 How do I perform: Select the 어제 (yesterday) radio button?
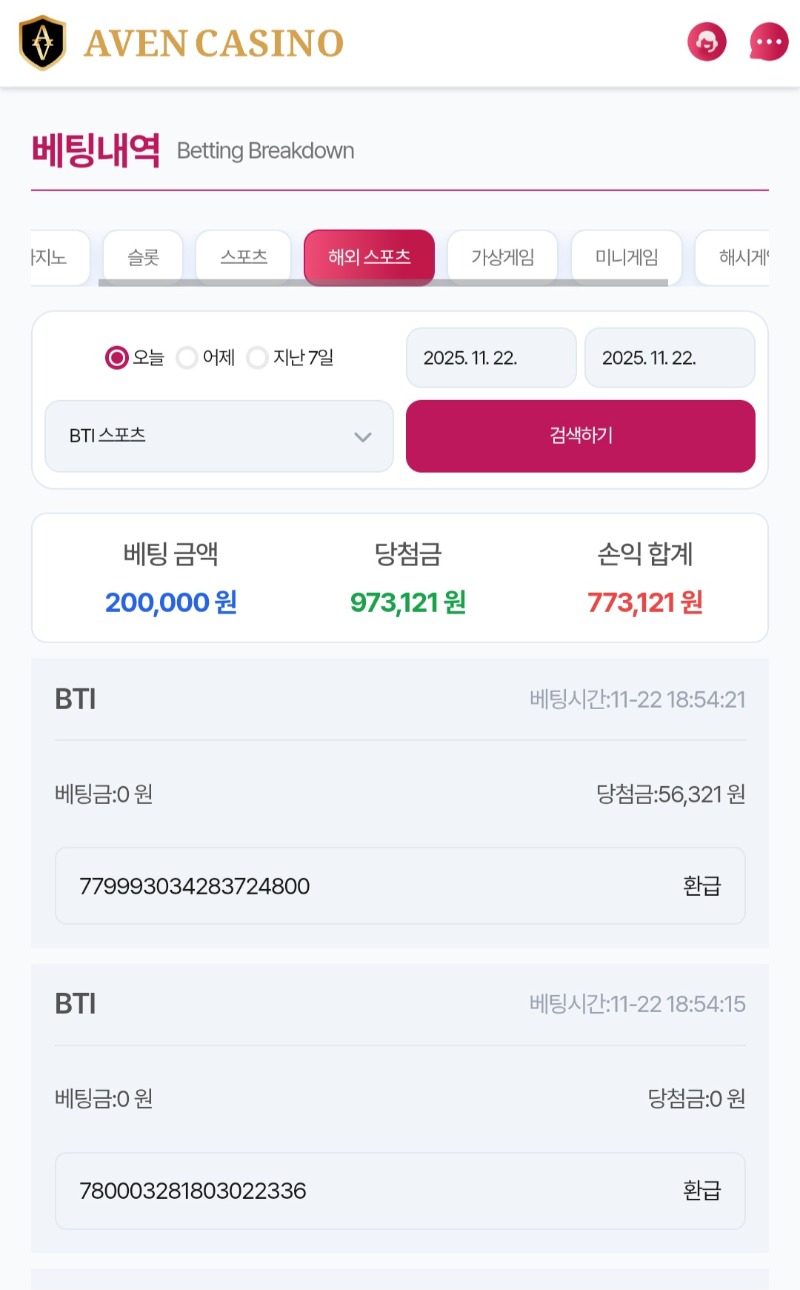pos(187,357)
